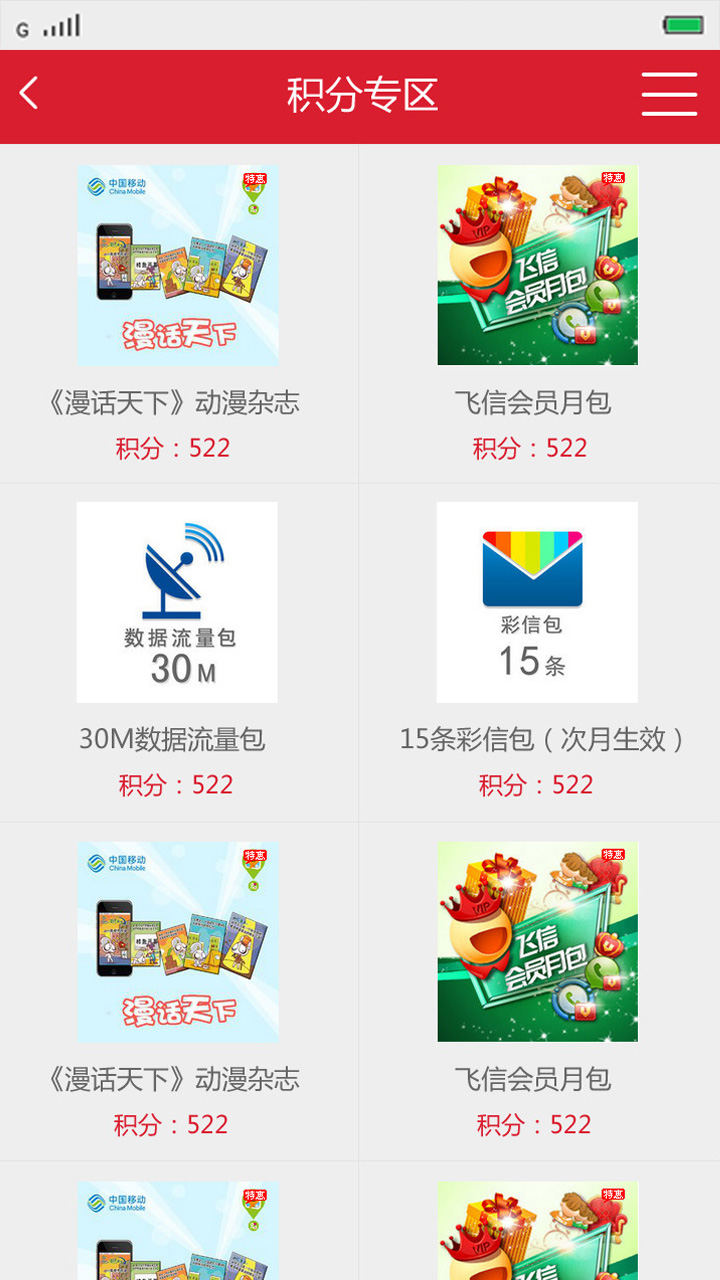This screenshot has height=1280, width=720.
Task: Open the hamburger menu
Action: 669,95
